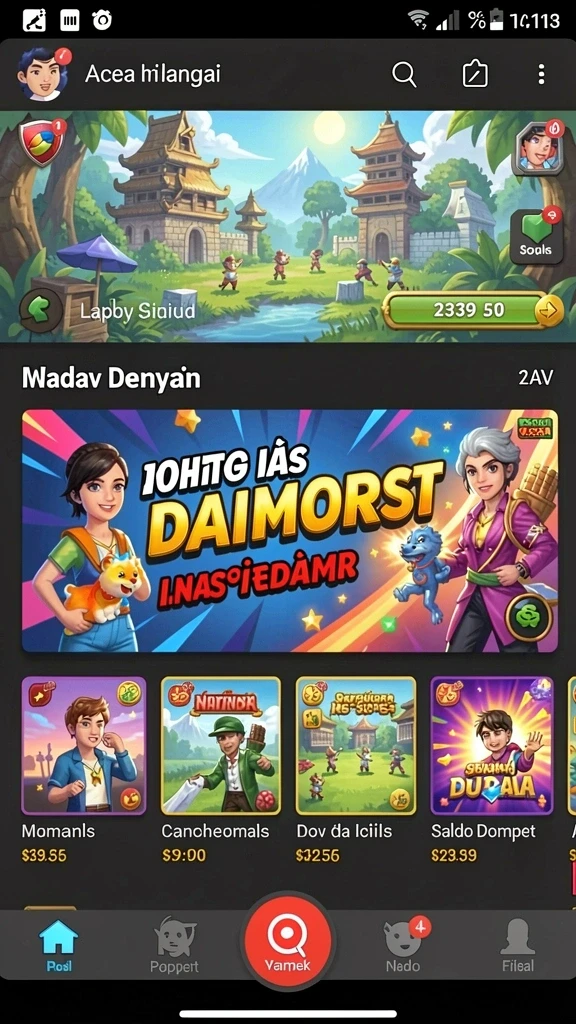Screen dimensions: 576x1024
Task: Open the Momanls game card
Action: [x=84, y=769]
